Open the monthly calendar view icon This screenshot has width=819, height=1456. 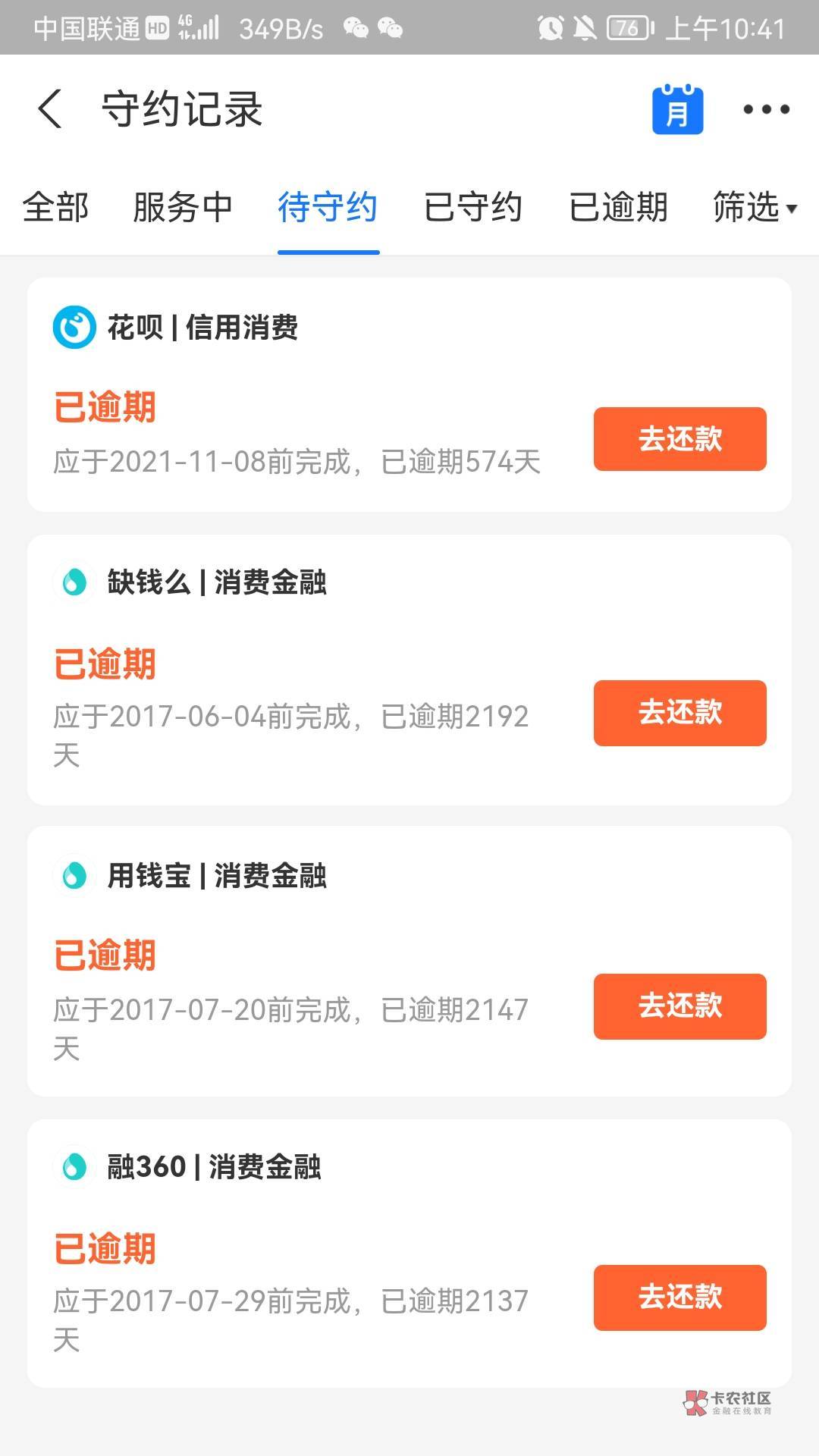(x=677, y=110)
